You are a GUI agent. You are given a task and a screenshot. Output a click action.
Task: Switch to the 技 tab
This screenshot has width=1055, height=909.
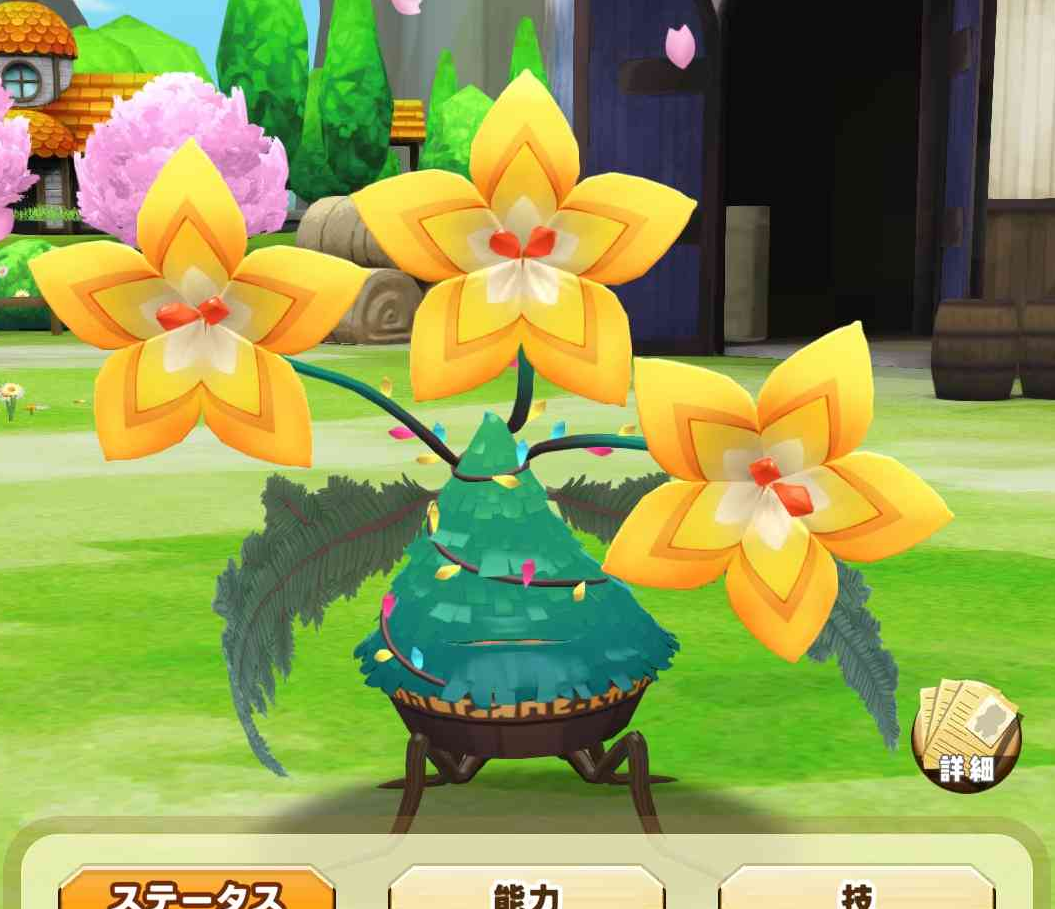pyautogui.click(x=856, y=890)
